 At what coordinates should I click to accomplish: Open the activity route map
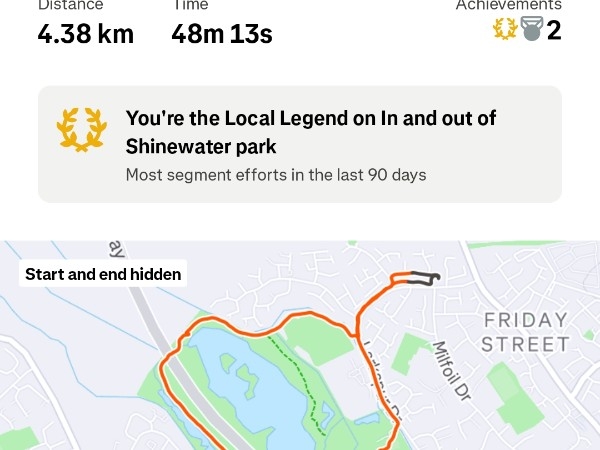[x=300, y=360]
